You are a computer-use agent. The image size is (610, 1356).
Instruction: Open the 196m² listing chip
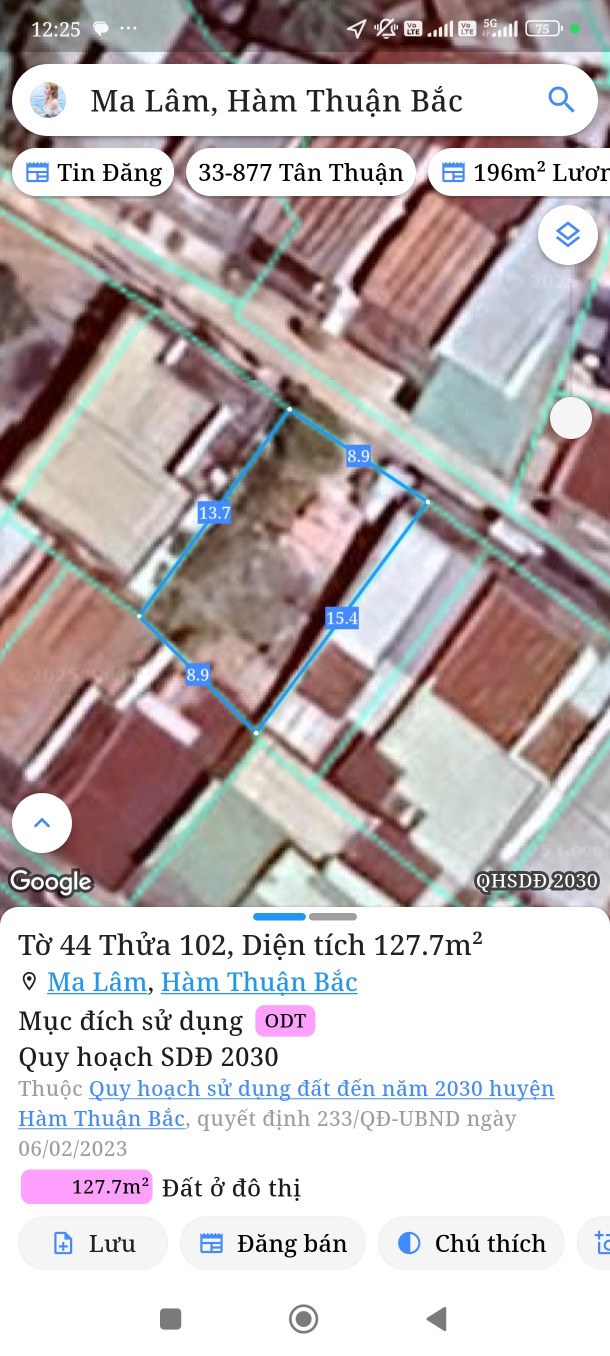pyautogui.click(x=524, y=173)
